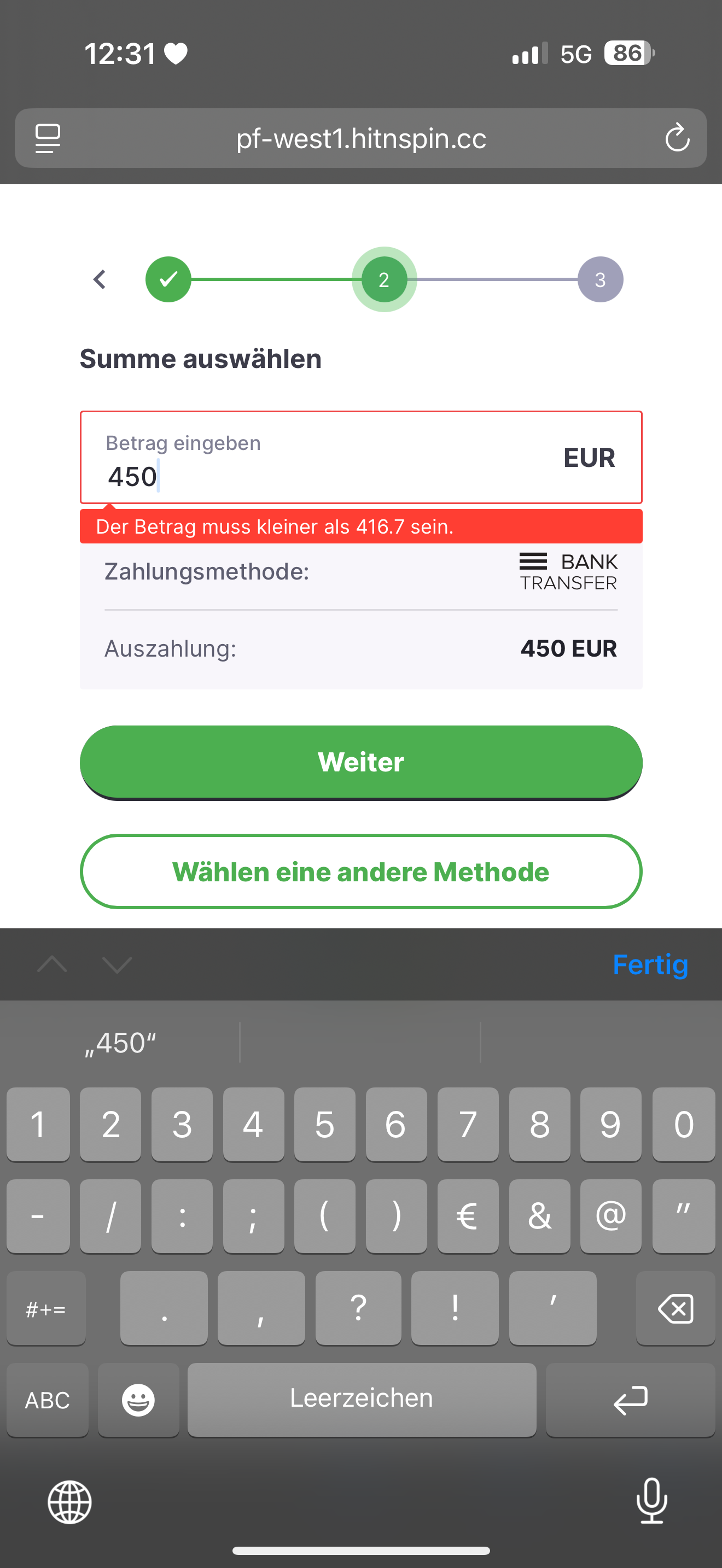Open the browser page menu icon
The height and width of the screenshot is (1568, 722).
[x=48, y=138]
